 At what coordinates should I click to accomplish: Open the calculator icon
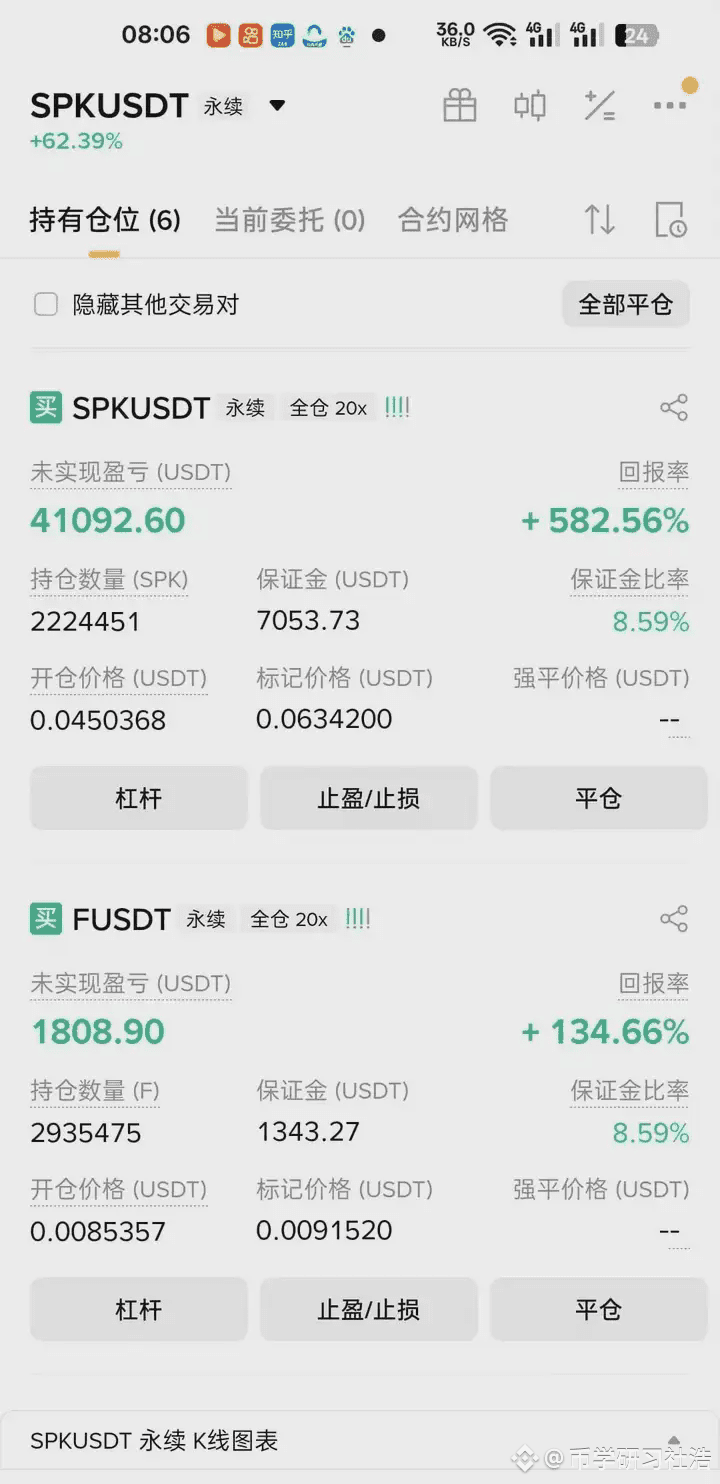click(x=599, y=106)
